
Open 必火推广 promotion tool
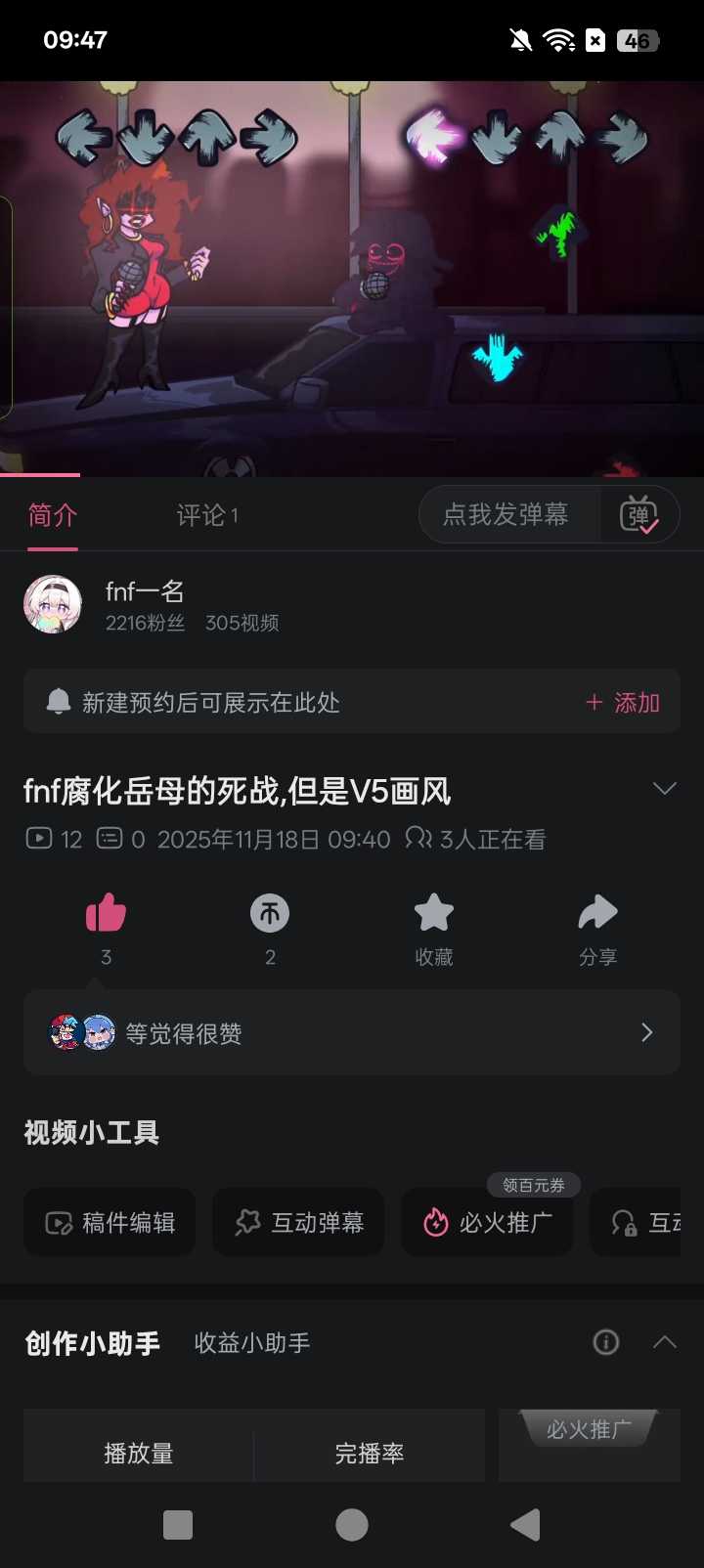click(x=487, y=1223)
